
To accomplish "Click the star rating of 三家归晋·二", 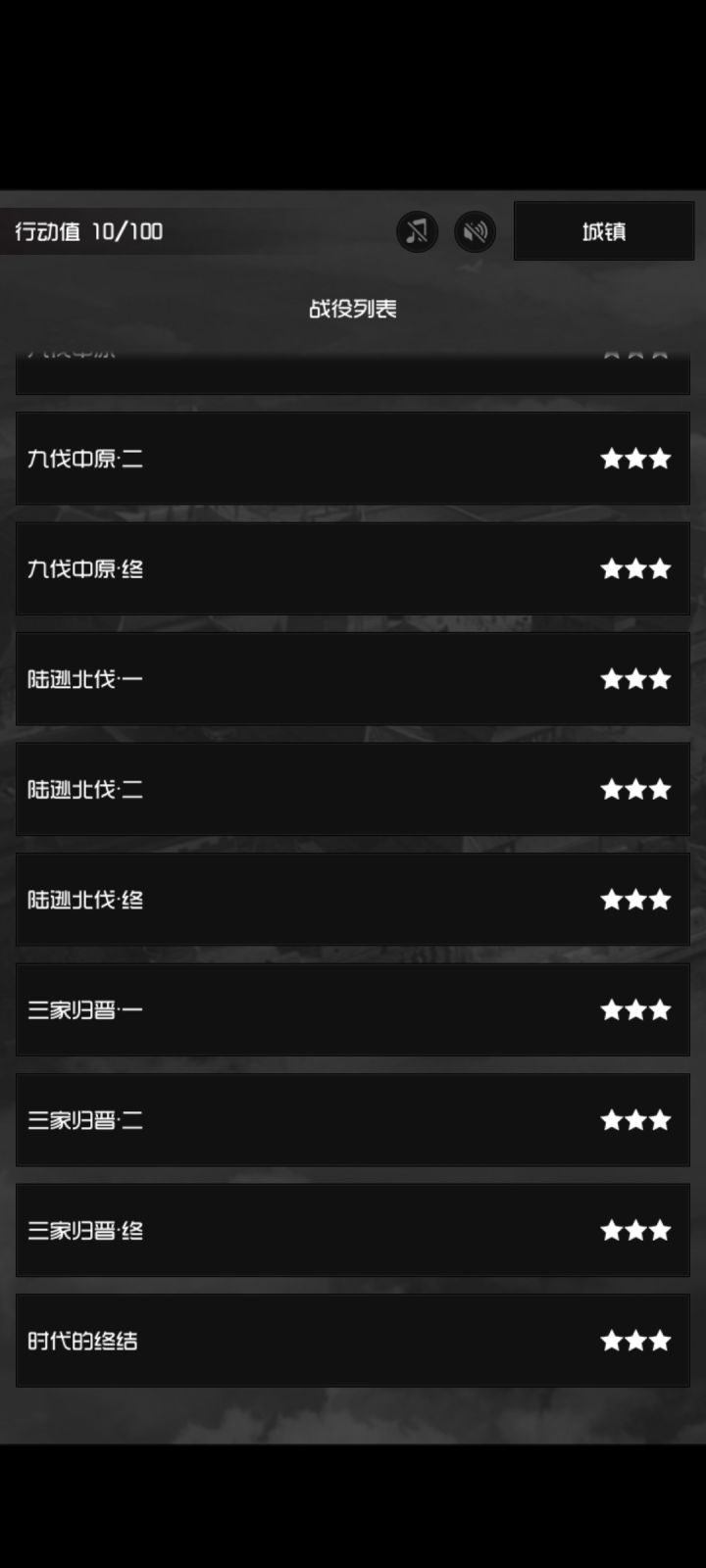I will tap(634, 1119).
